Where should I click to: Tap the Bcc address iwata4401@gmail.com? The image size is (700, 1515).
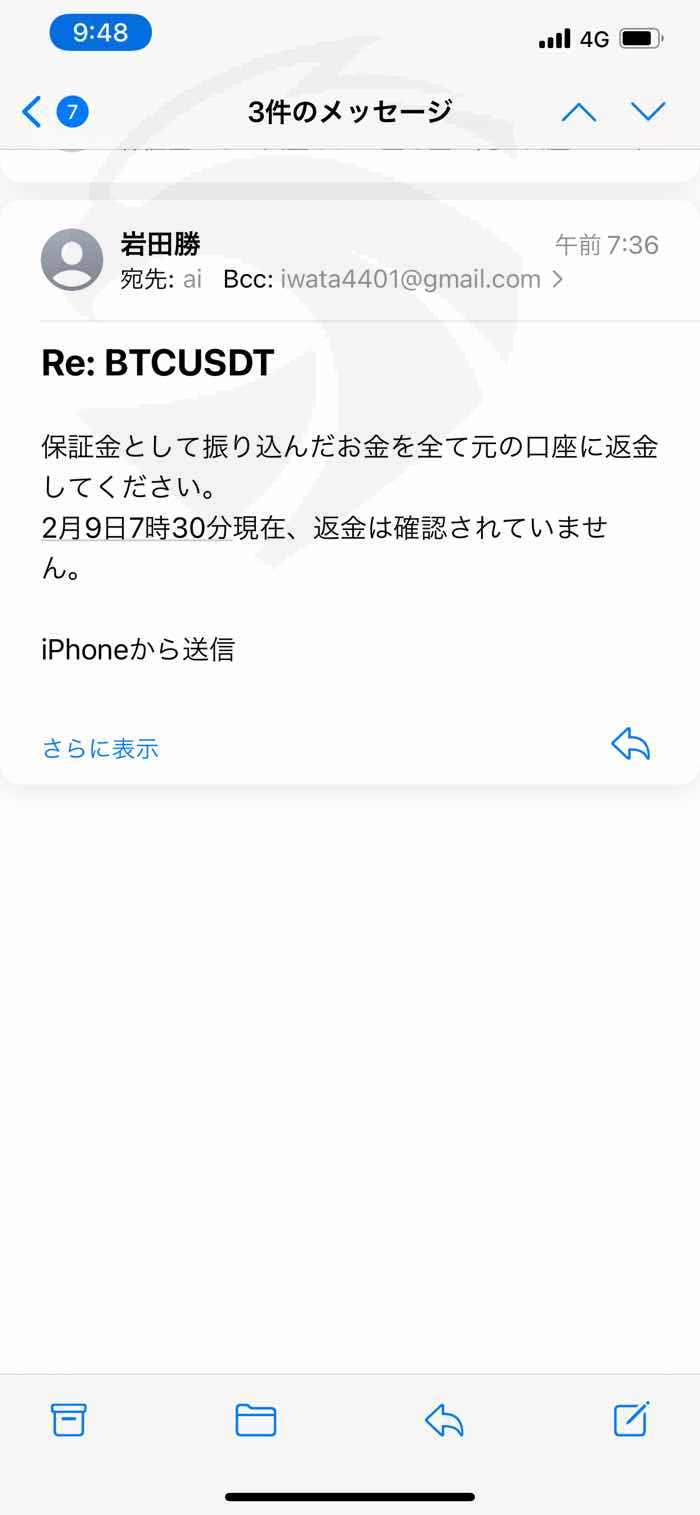click(410, 279)
